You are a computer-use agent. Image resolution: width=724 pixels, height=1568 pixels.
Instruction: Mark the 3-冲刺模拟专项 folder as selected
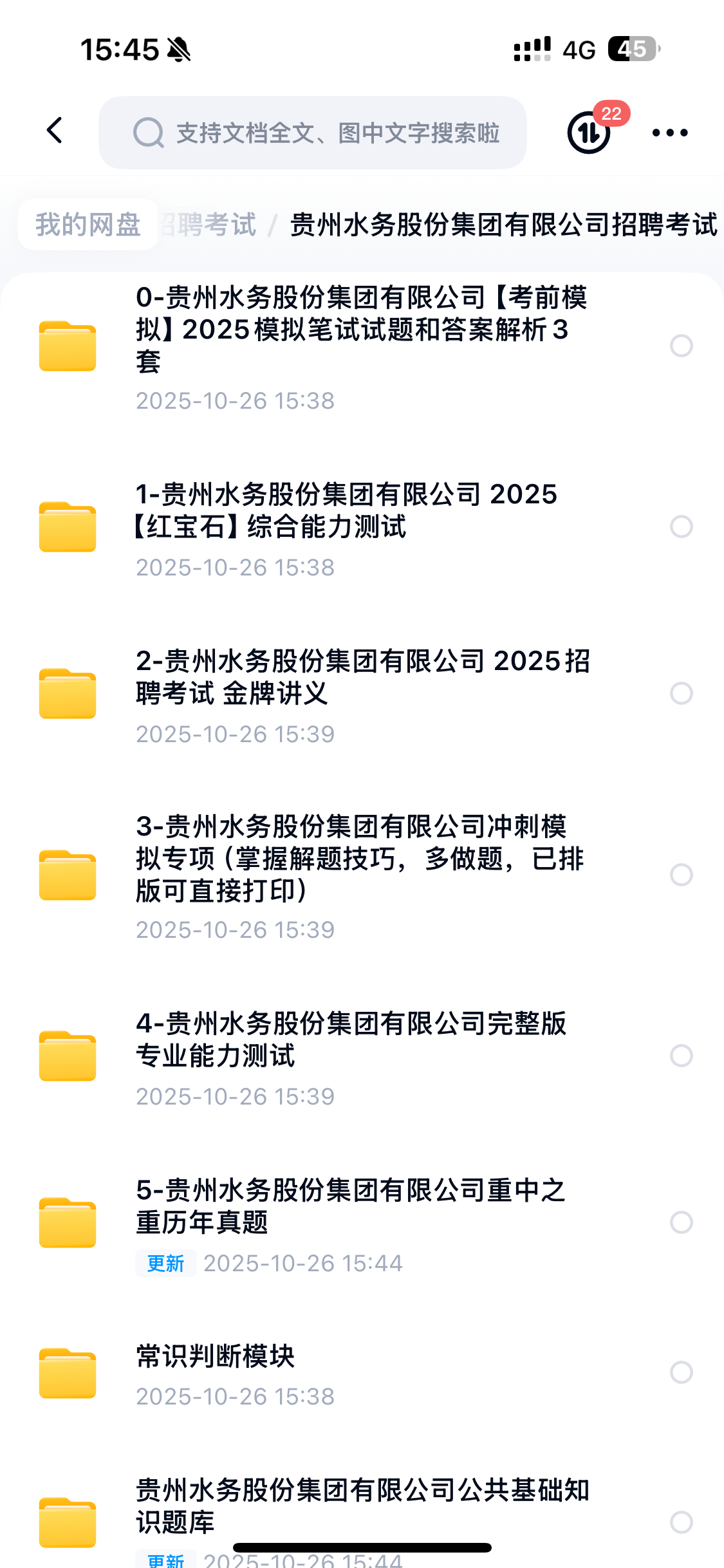[x=681, y=875]
